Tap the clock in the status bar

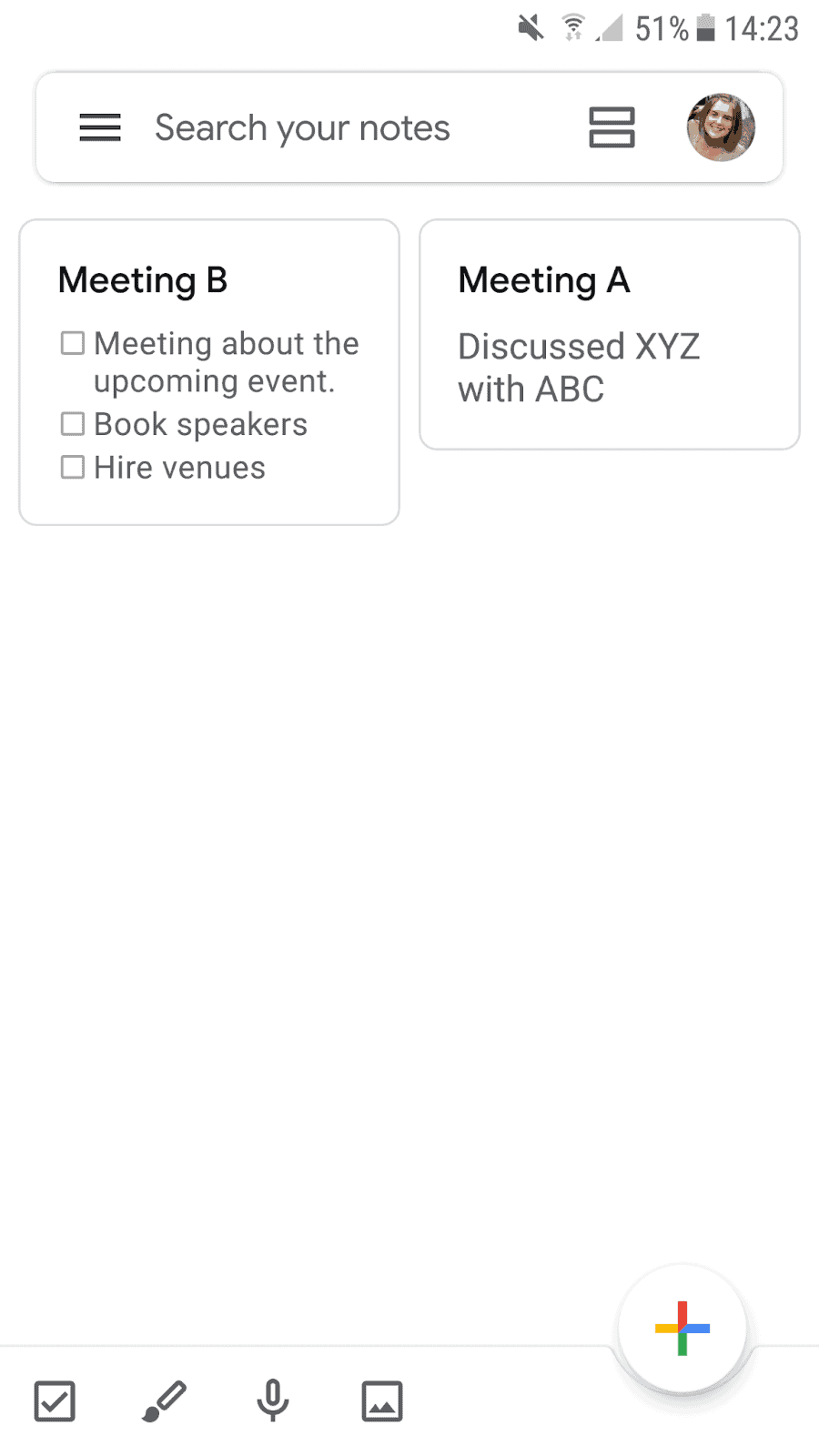click(x=763, y=28)
